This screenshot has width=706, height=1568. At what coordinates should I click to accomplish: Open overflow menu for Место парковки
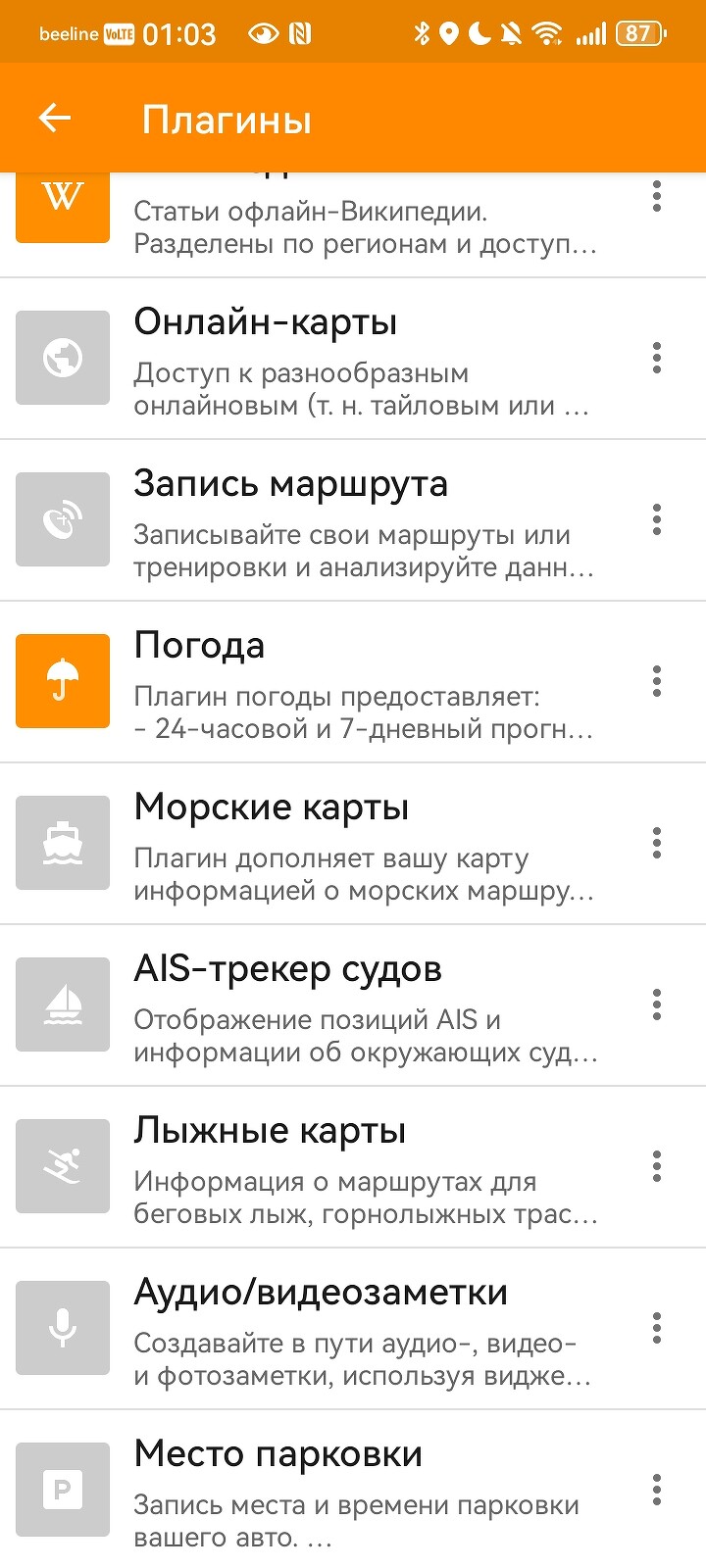click(x=657, y=1490)
